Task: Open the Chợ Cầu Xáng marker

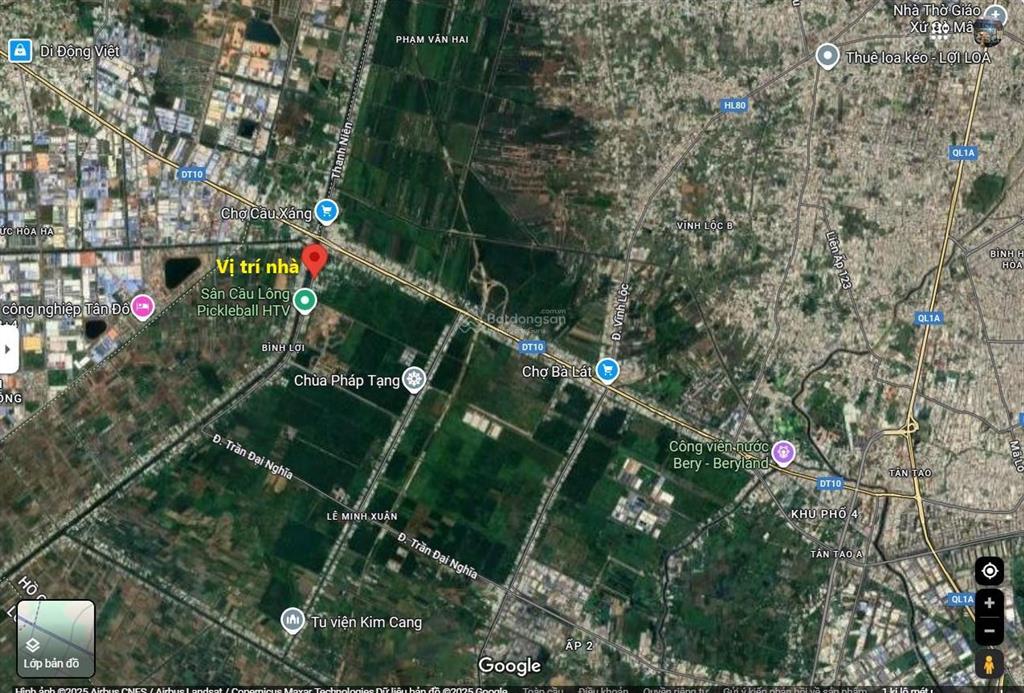Action: [325, 211]
